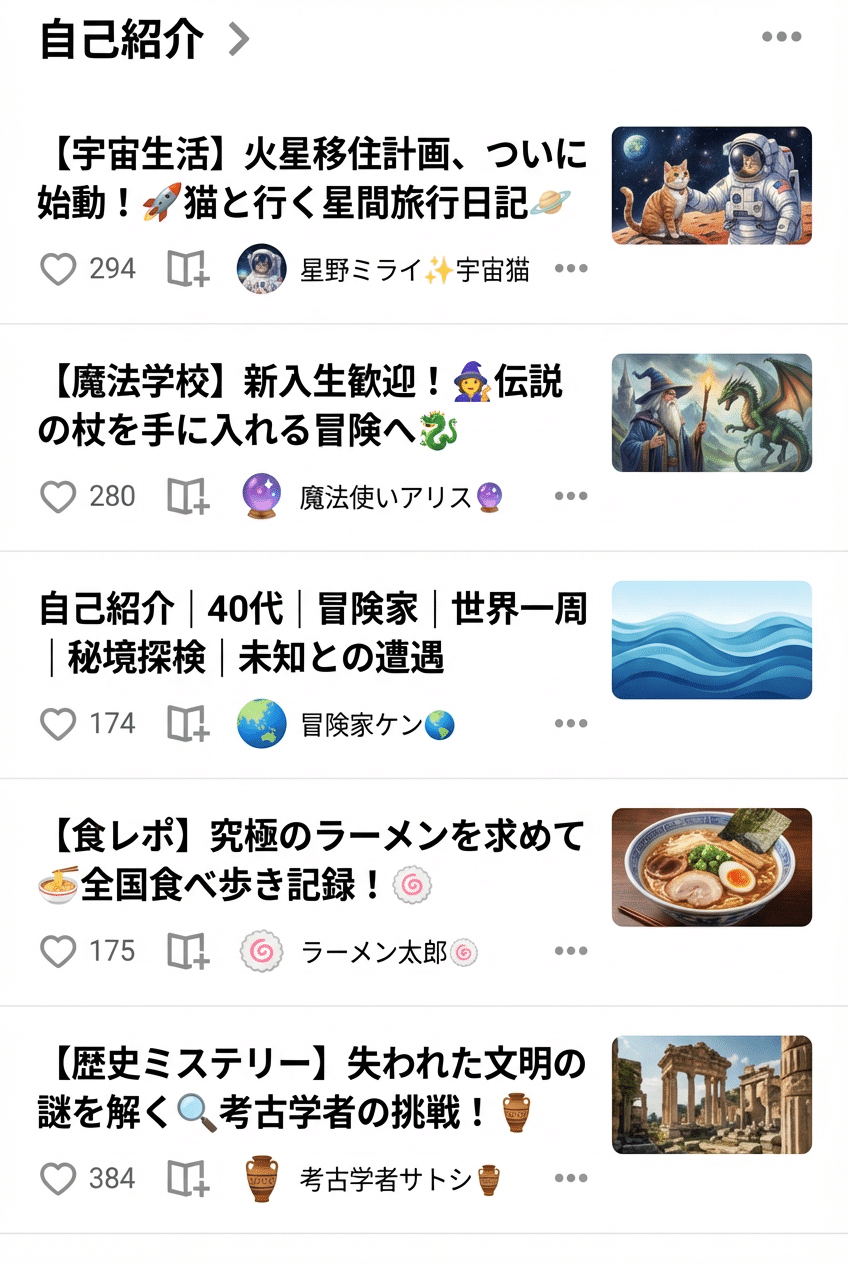Like the magic school welcome post
The width and height of the screenshot is (848, 1264).
pyautogui.click(x=57, y=496)
